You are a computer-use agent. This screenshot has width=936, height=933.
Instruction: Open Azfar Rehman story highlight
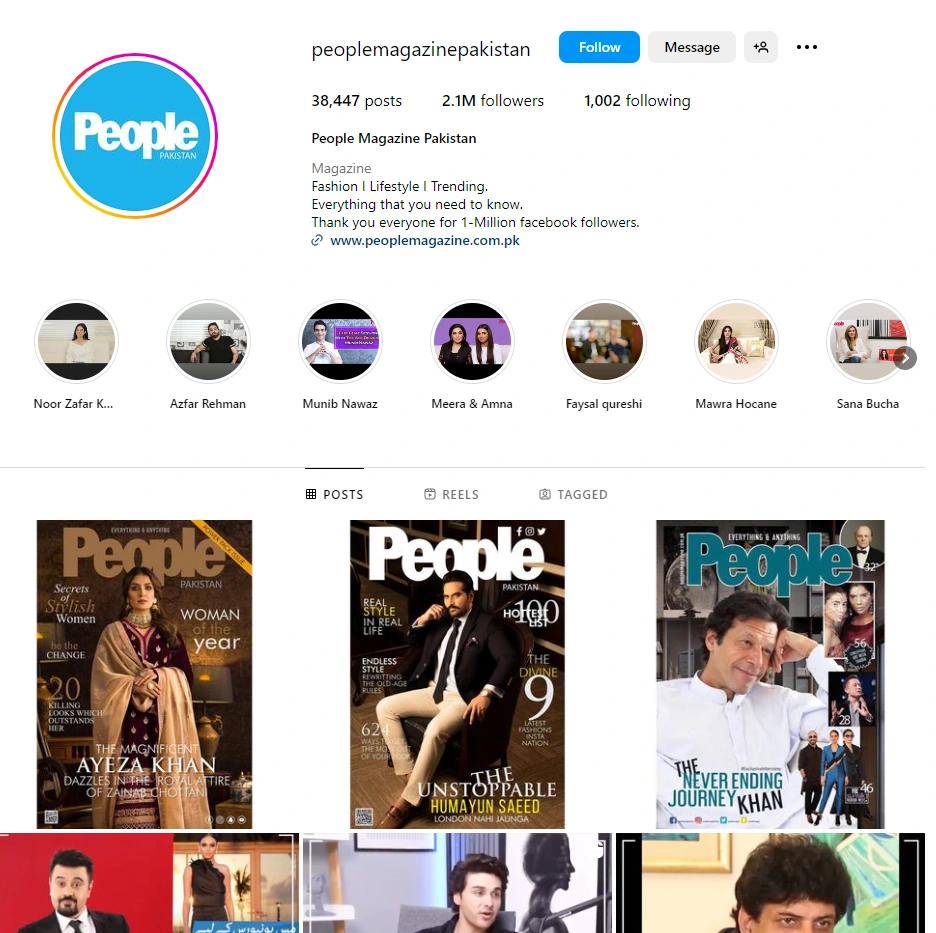(x=208, y=343)
